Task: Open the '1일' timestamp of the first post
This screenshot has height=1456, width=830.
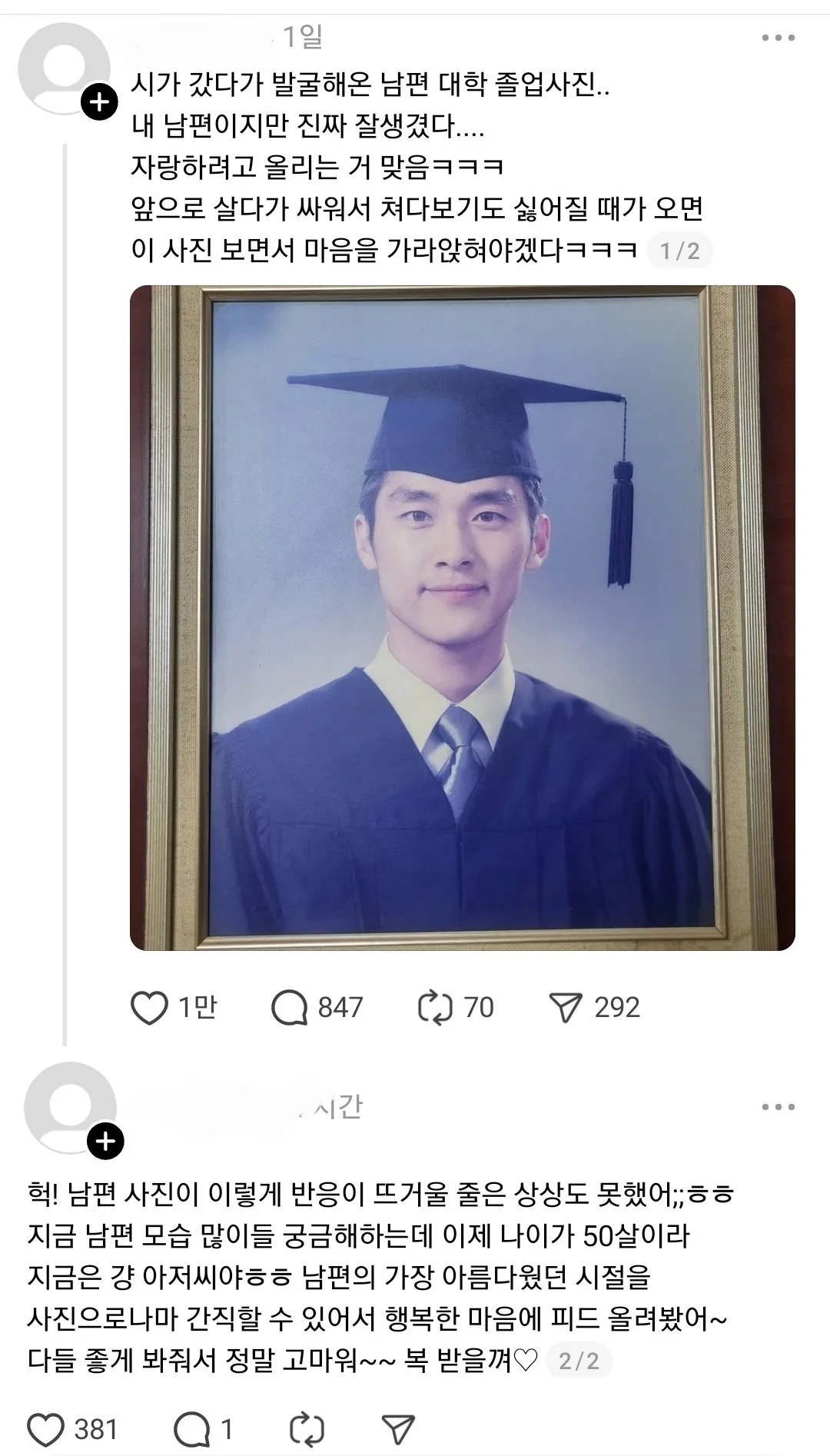Action: tap(301, 36)
